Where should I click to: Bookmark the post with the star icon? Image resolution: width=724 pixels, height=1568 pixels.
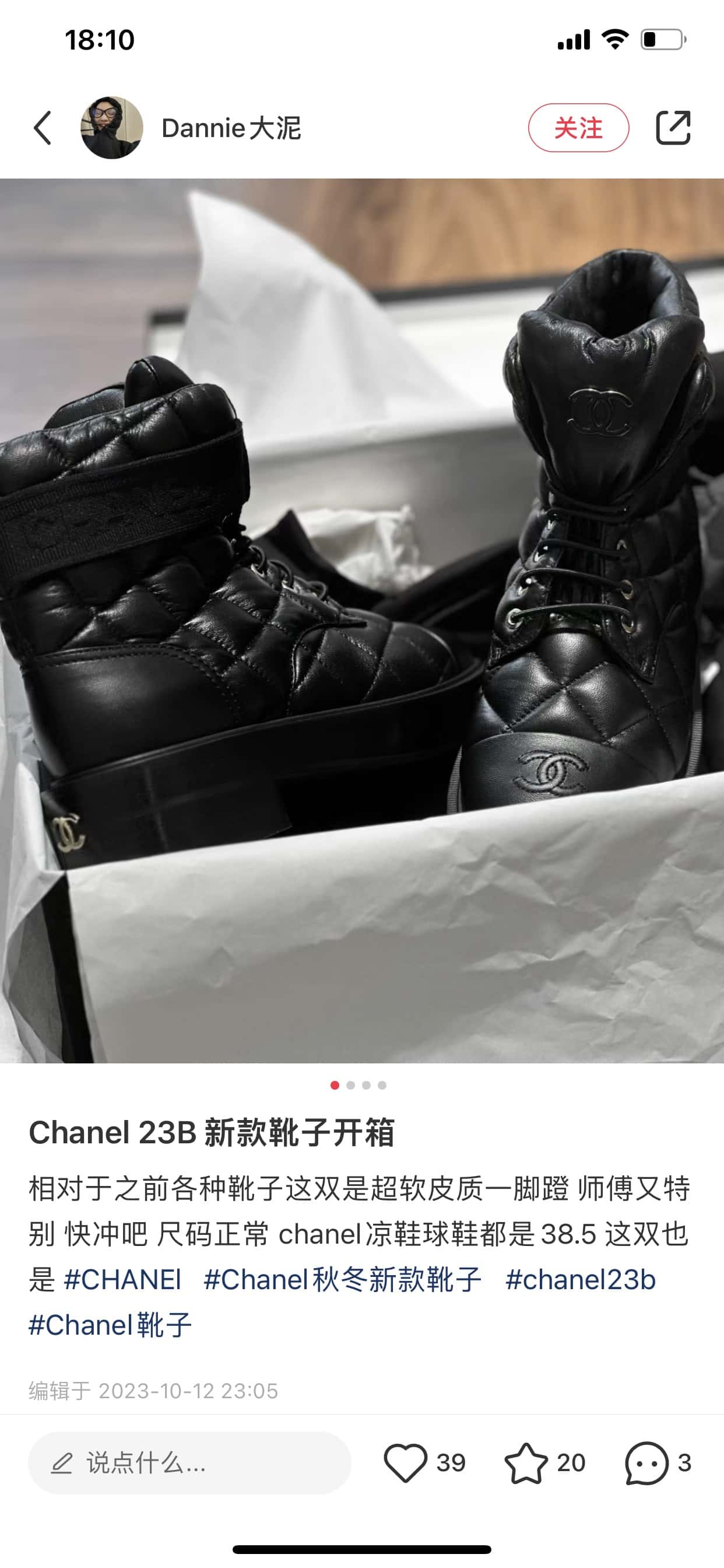click(x=526, y=1462)
